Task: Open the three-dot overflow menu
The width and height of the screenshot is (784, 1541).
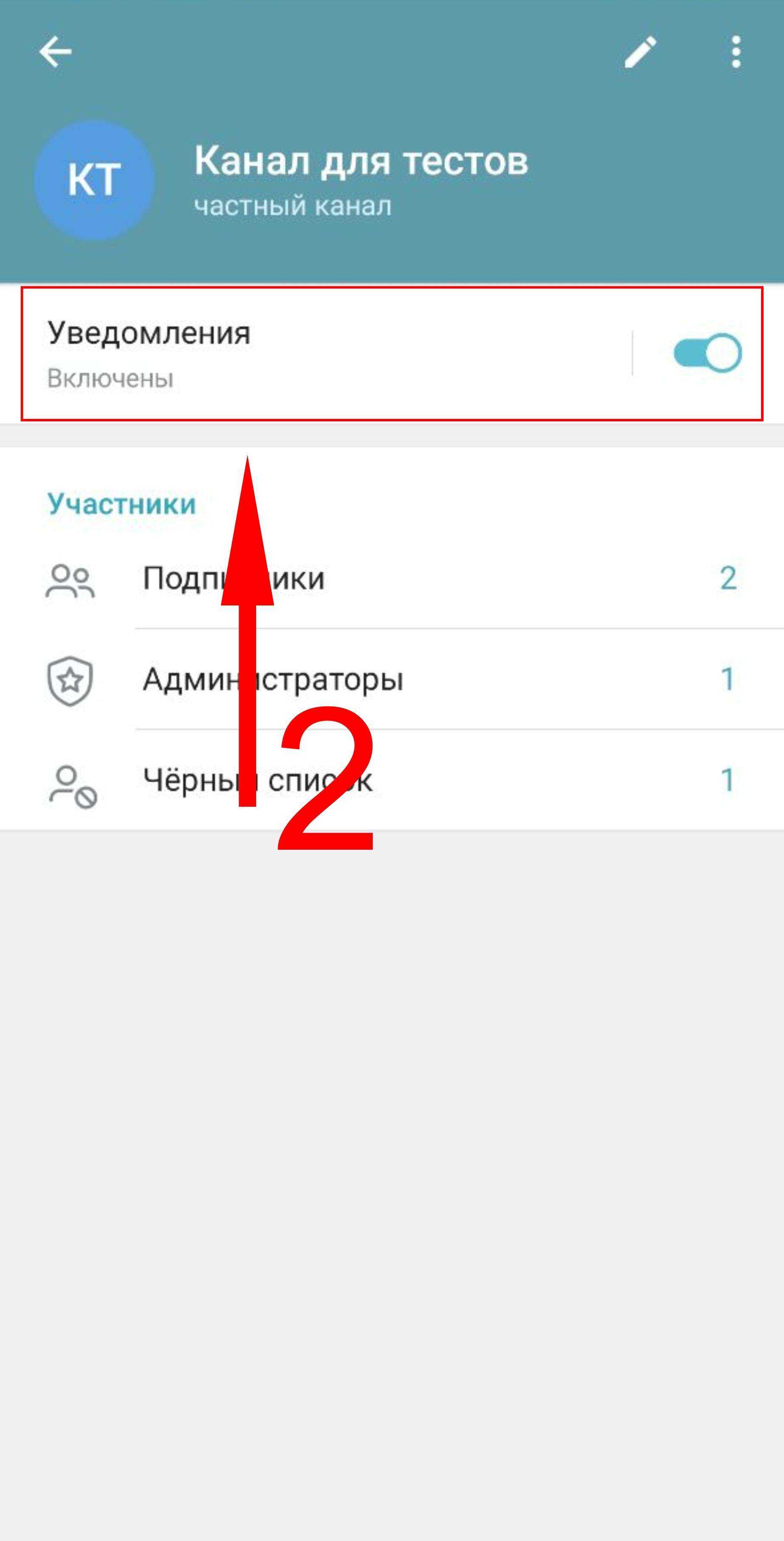Action: coord(736,52)
